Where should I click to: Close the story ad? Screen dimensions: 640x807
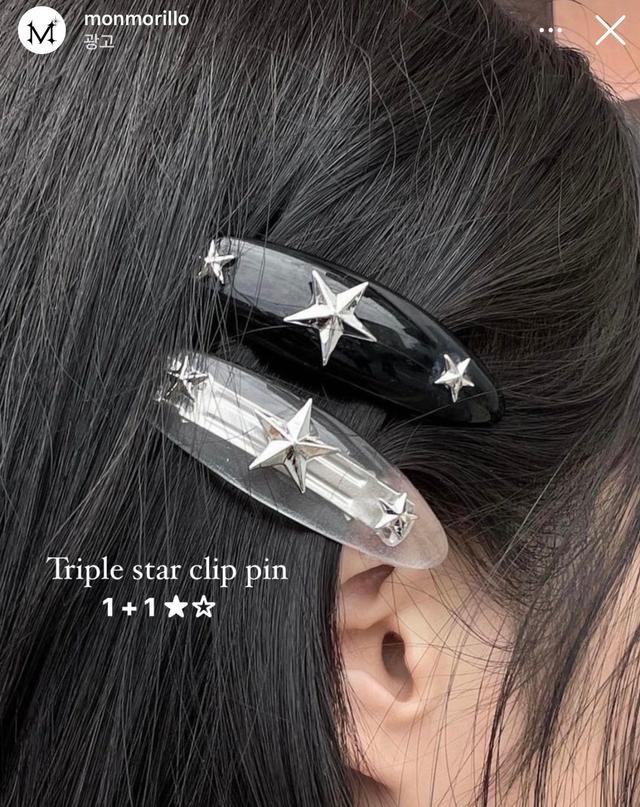pos(610,30)
